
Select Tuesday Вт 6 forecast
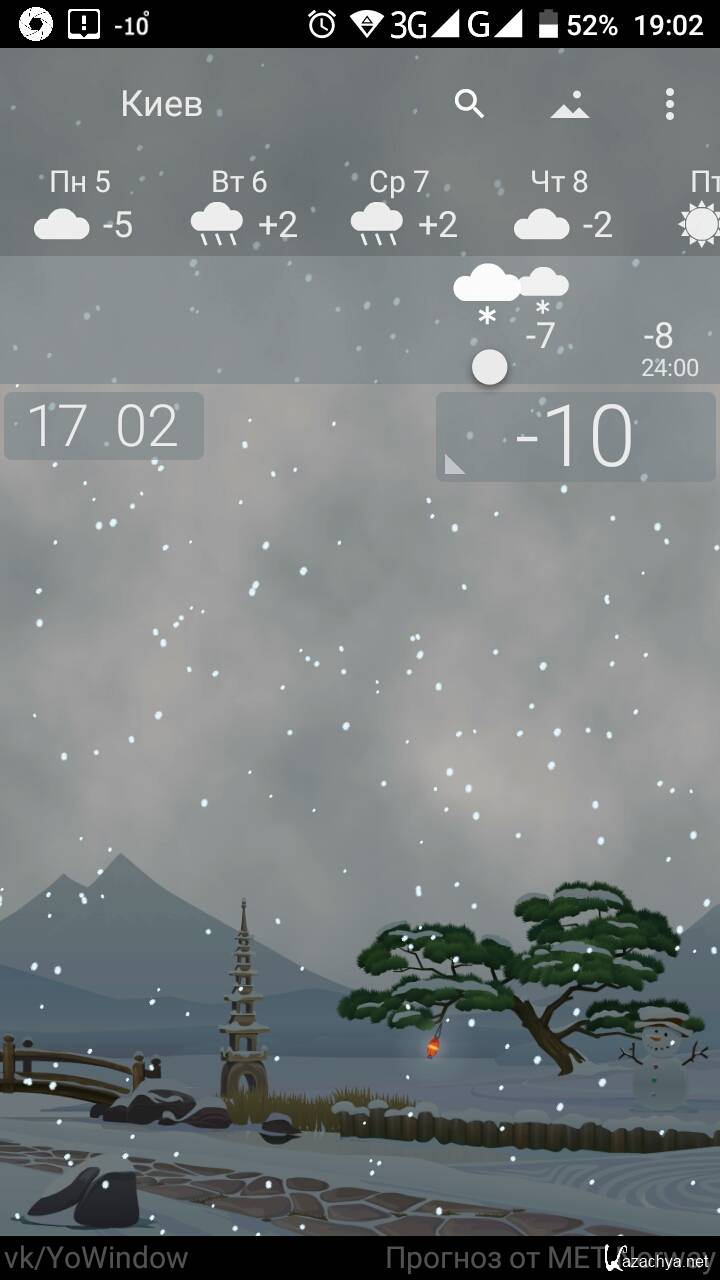click(242, 206)
